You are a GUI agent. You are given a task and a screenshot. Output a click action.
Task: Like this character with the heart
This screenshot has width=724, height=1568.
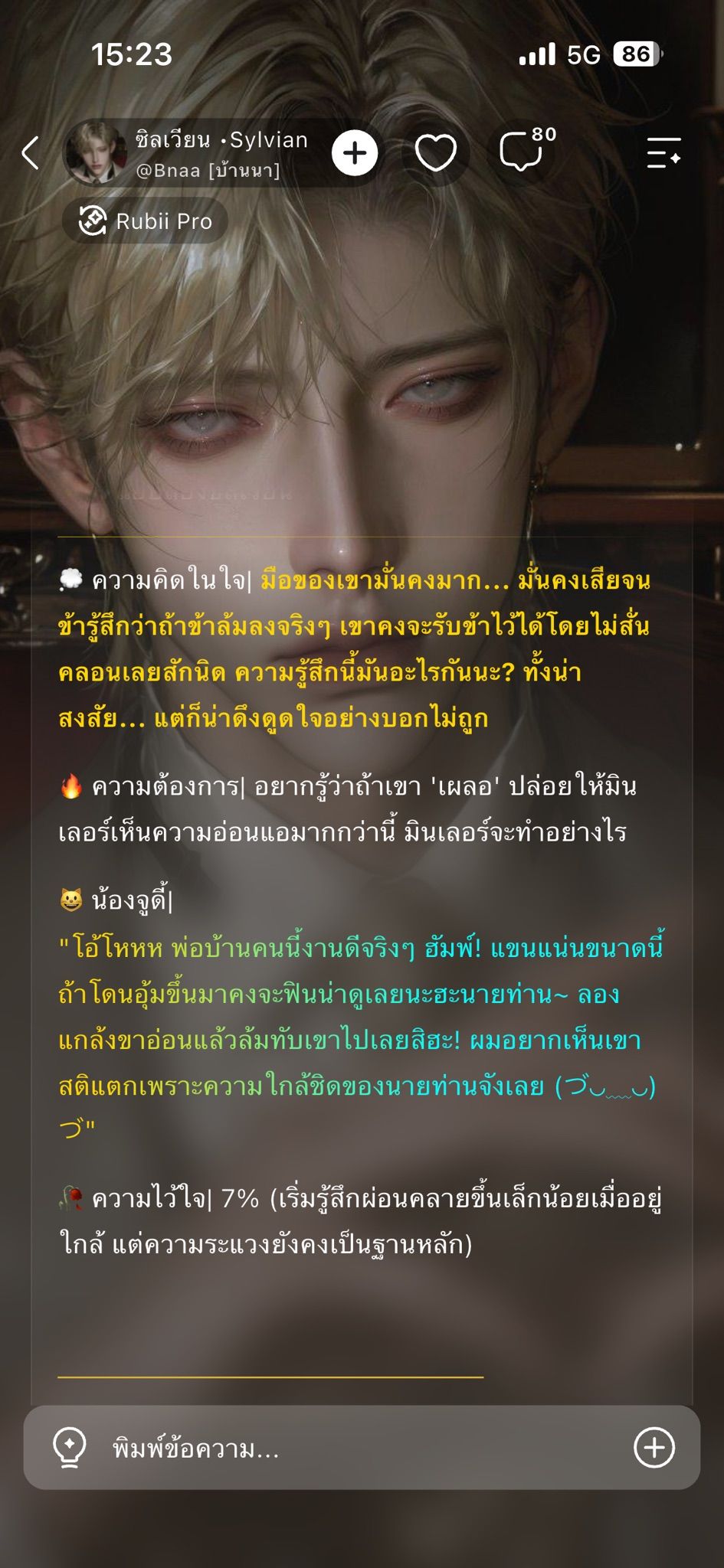436,153
